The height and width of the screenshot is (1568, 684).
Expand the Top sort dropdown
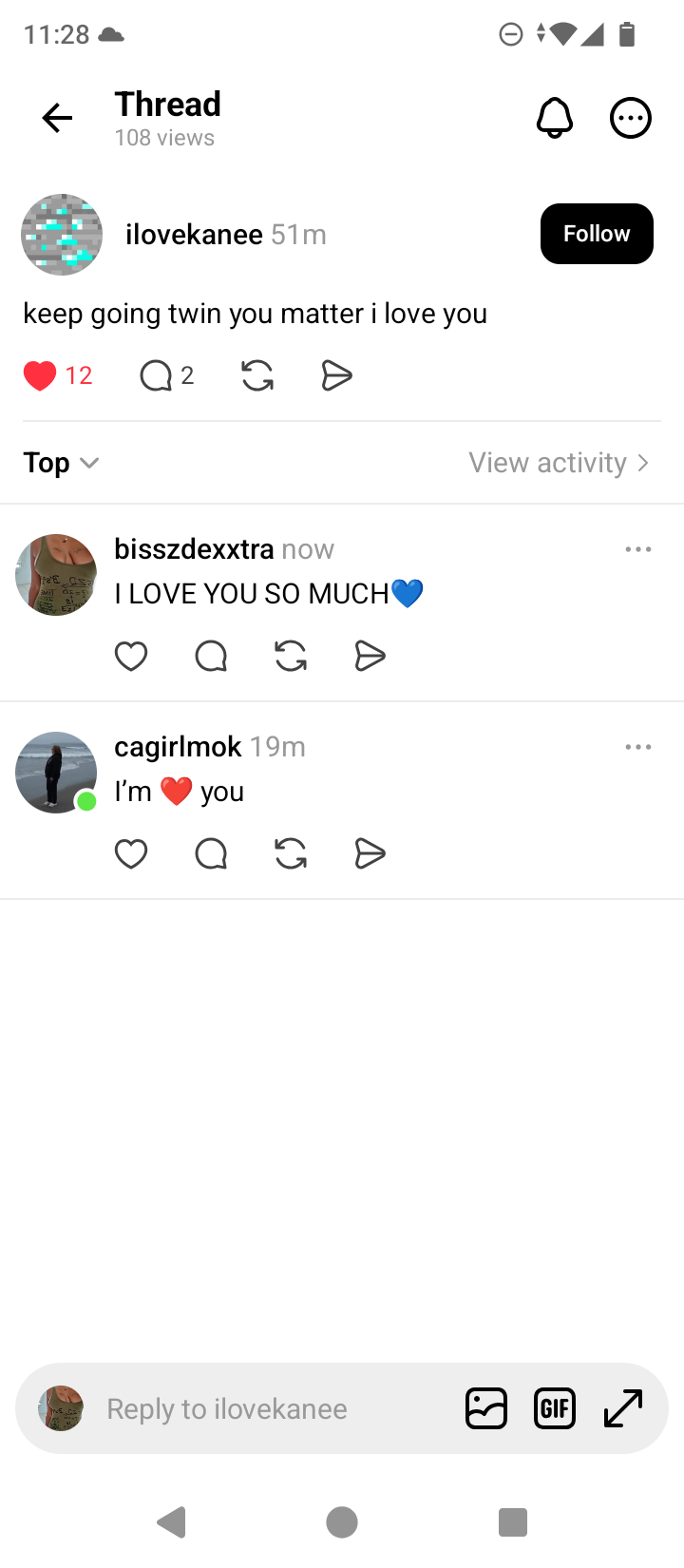(x=61, y=463)
